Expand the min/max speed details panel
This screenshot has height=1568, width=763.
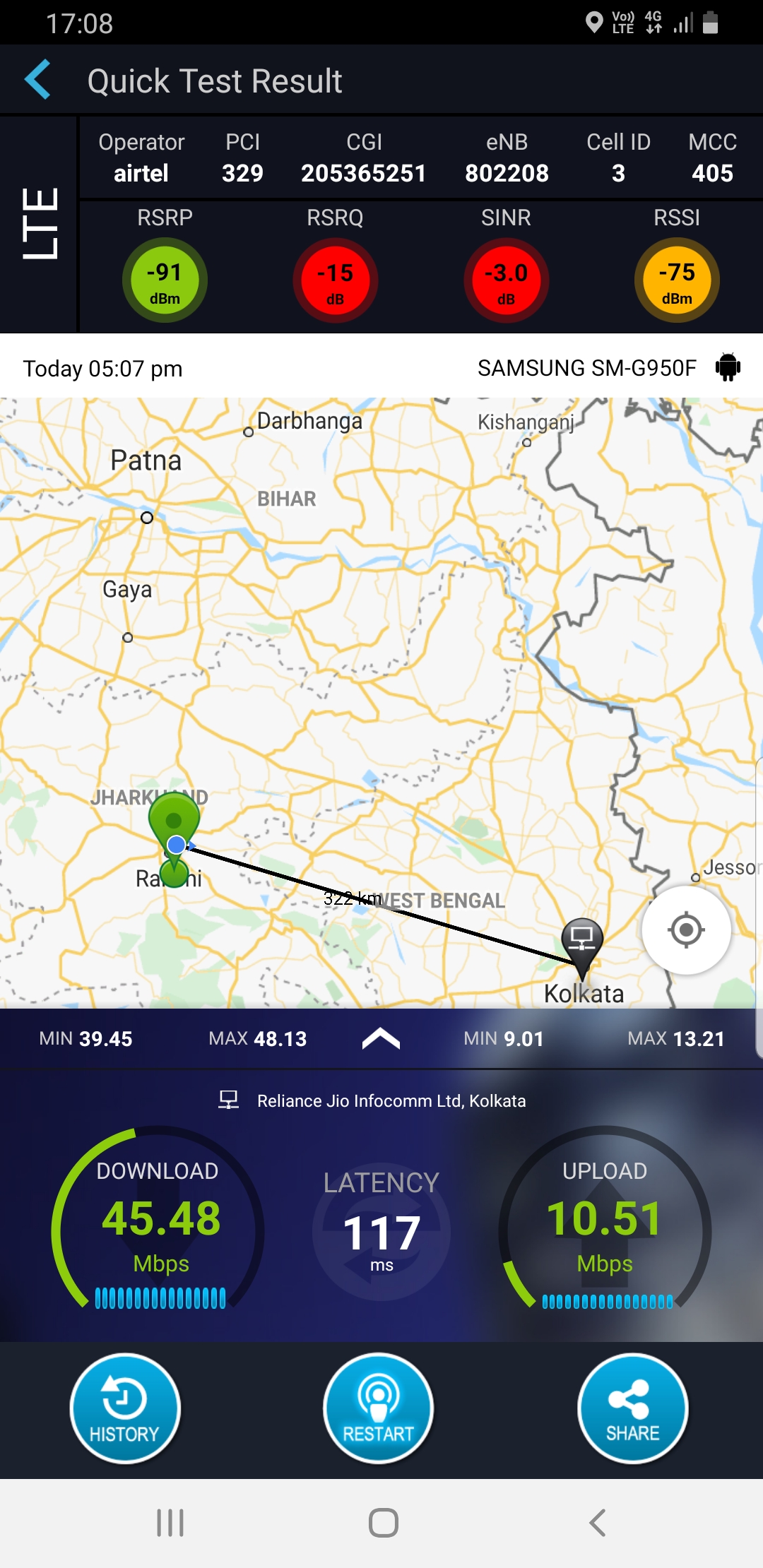click(381, 1038)
